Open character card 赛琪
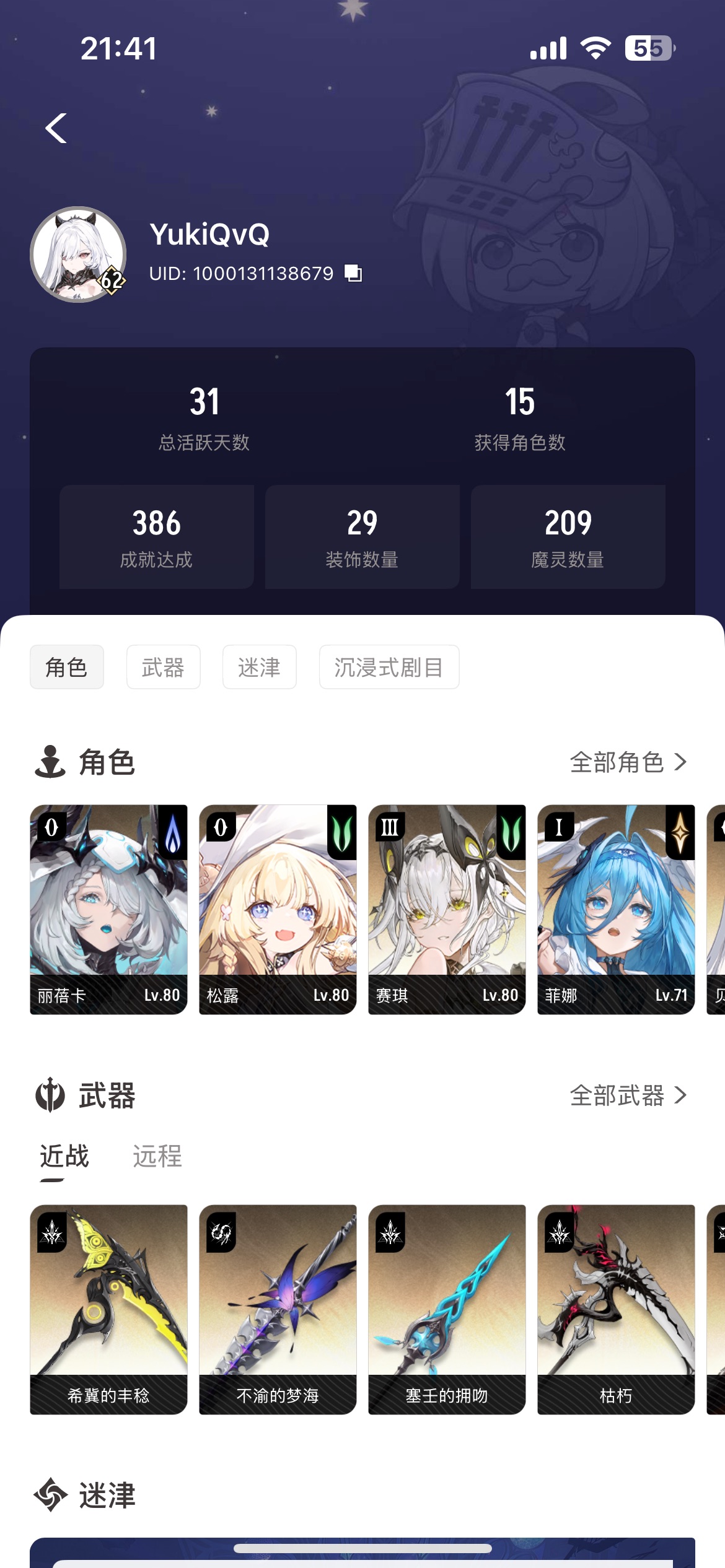This screenshot has width=725, height=1568. (x=447, y=909)
